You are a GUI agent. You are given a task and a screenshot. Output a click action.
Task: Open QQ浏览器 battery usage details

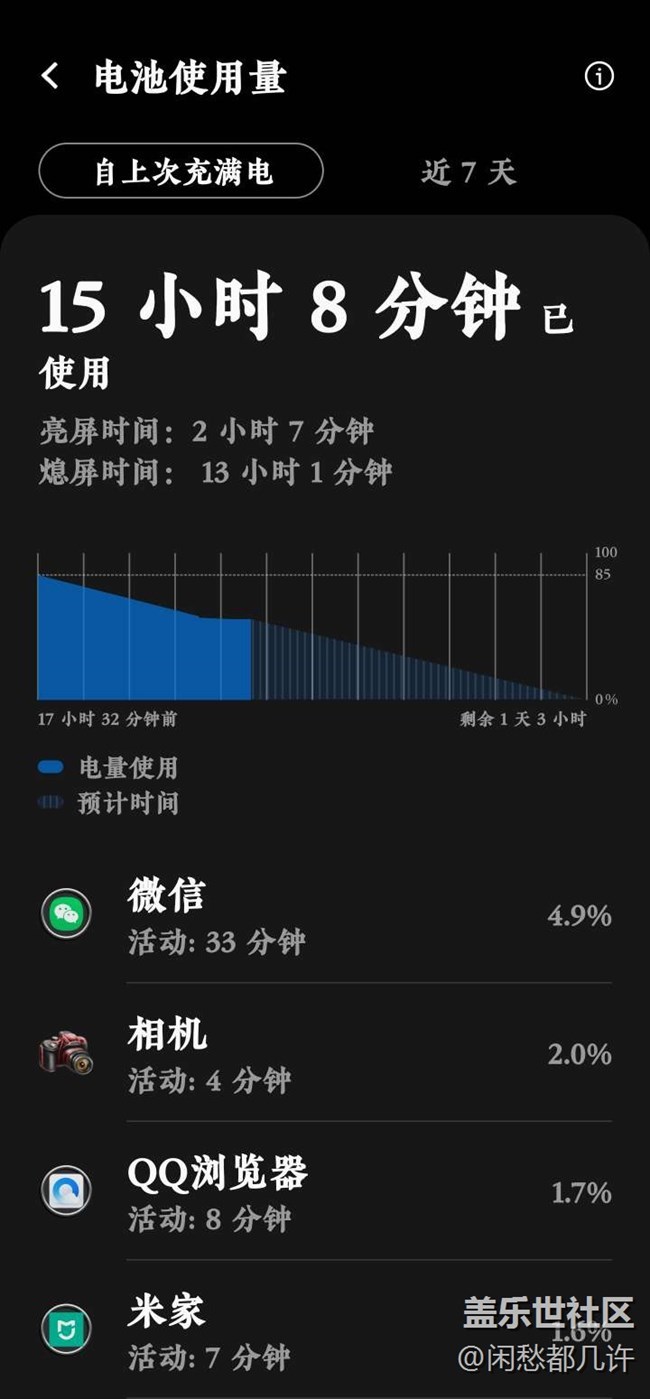coord(325,1192)
